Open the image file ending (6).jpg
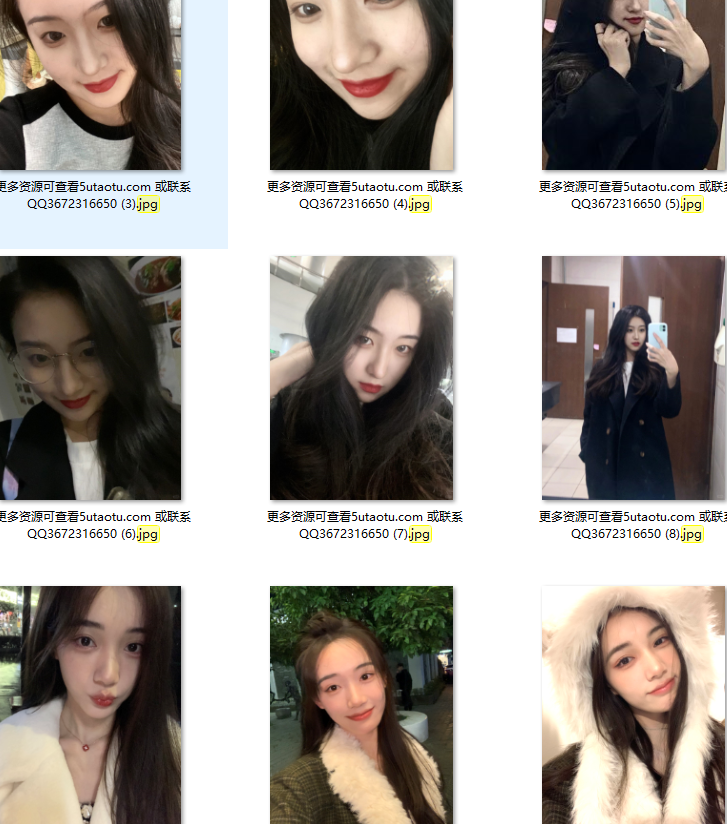This screenshot has width=727, height=824. pos(90,378)
